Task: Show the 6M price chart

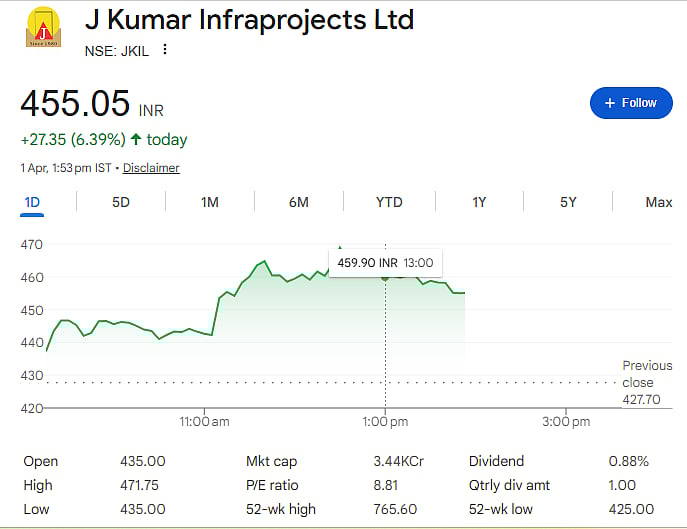Action: [x=299, y=202]
